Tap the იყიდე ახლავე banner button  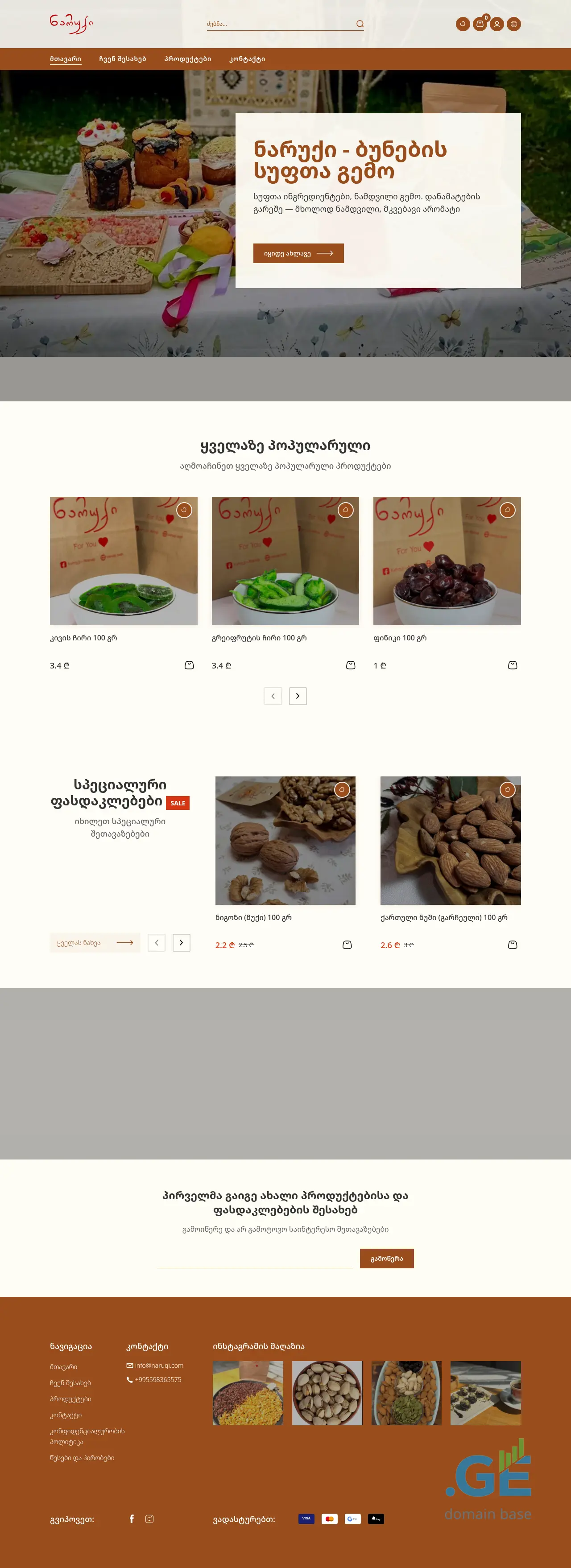(298, 253)
